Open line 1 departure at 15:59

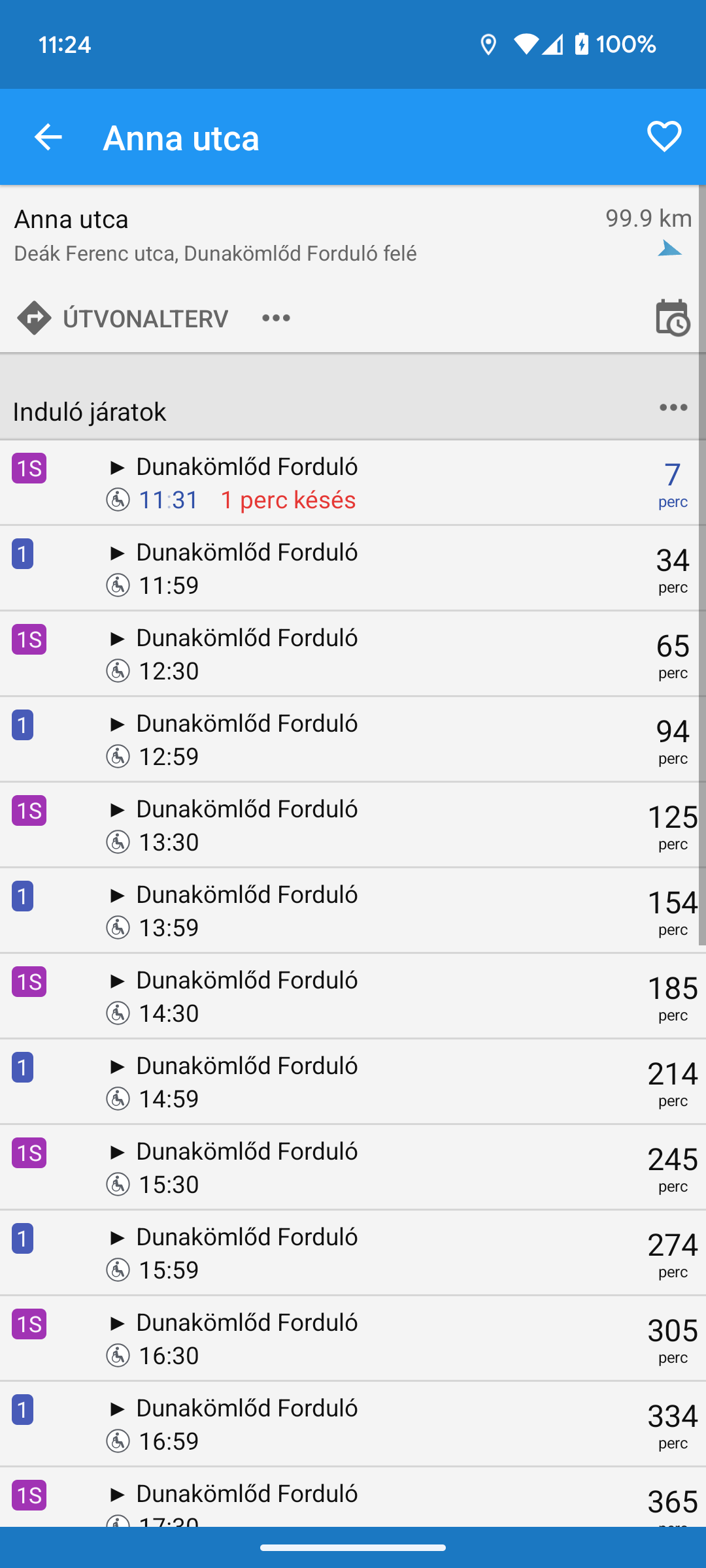click(x=353, y=1253)
